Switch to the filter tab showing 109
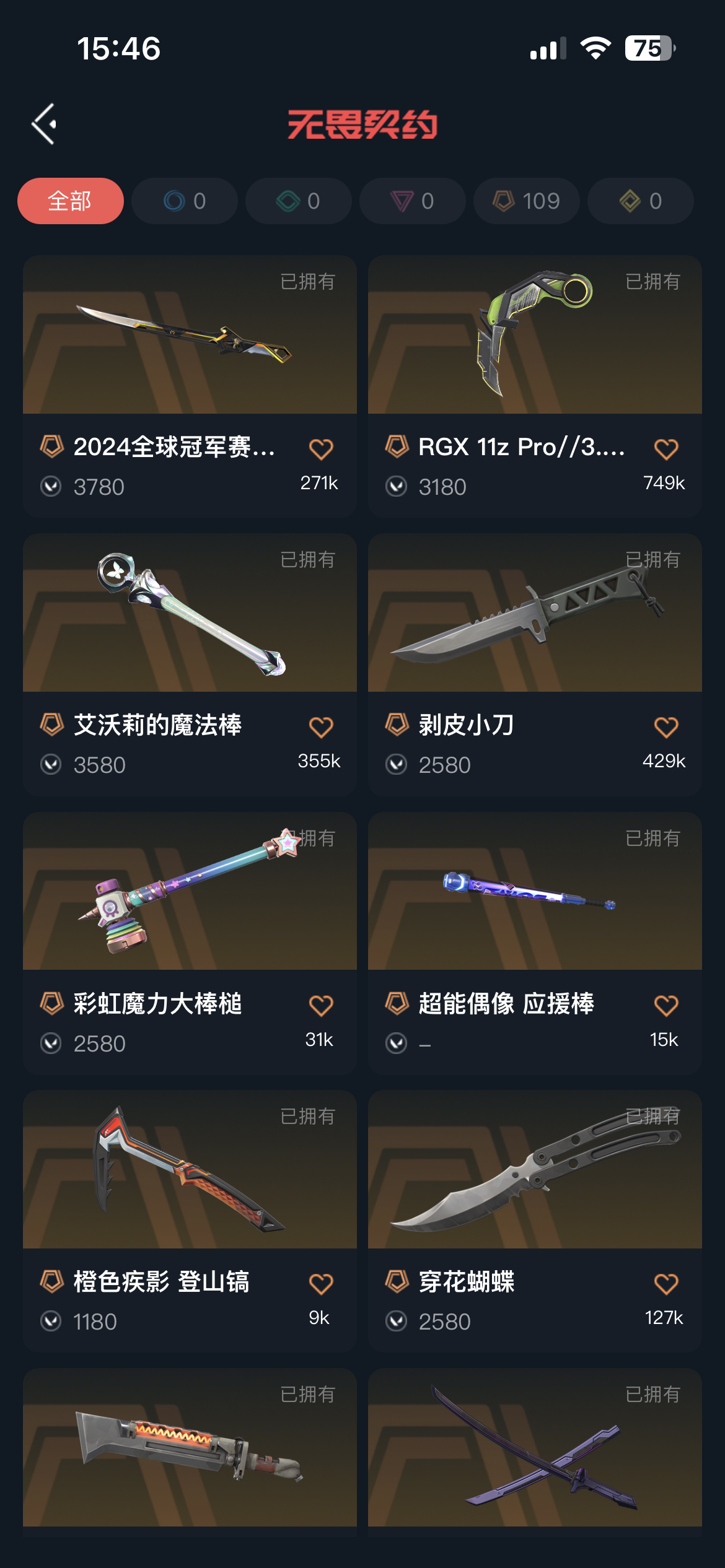Image resolution: width=725 pixels, height=1568 pixels. click(527, 201)
